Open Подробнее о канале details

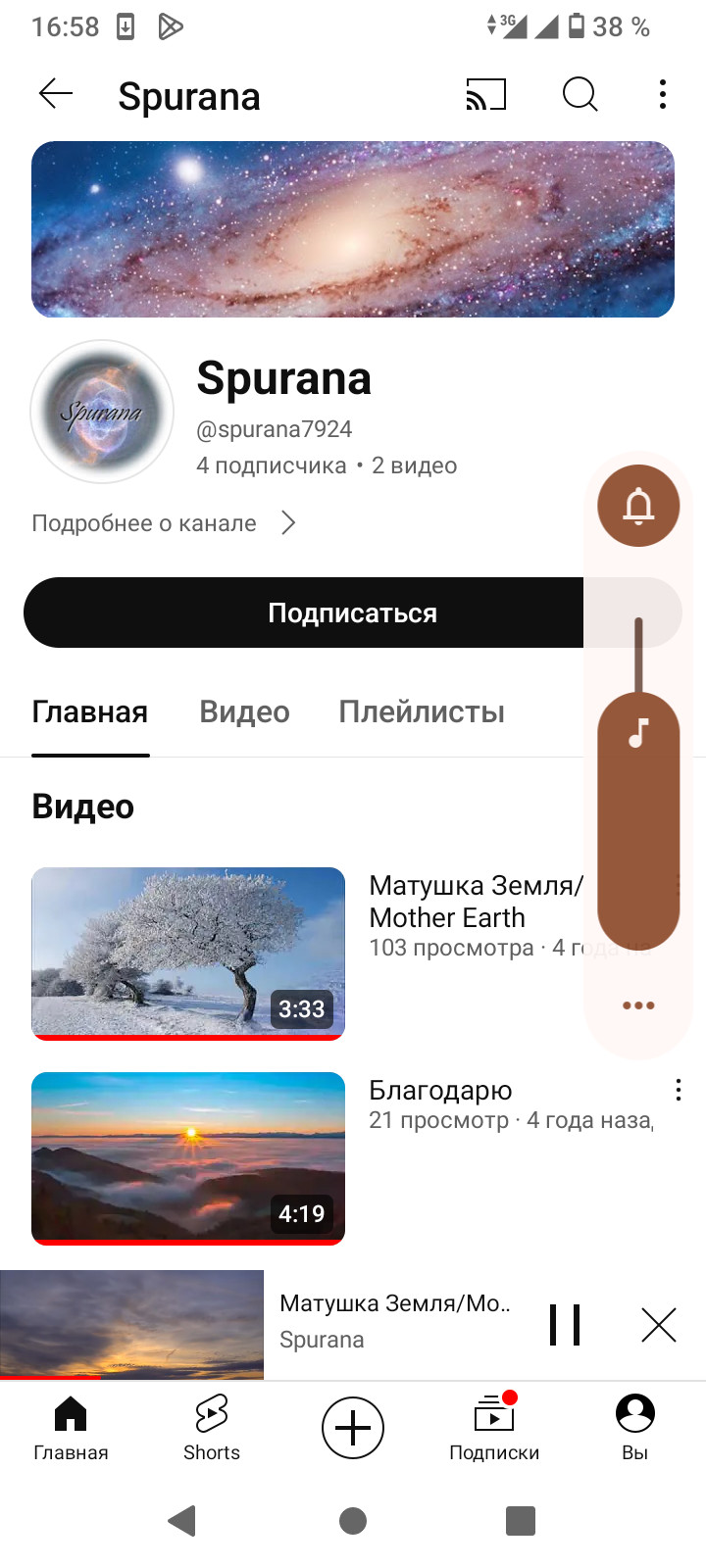(x=164, y=523)
